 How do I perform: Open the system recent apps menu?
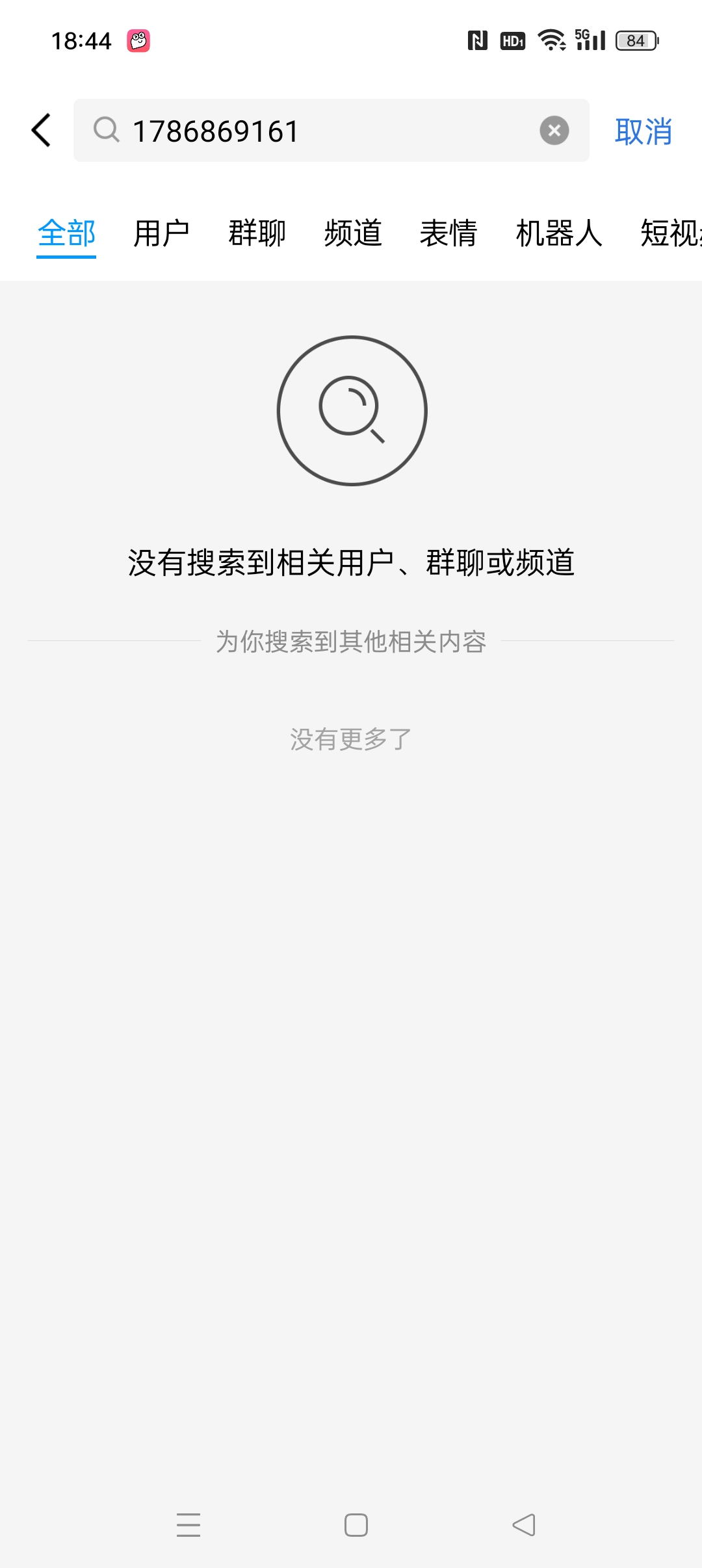point(188,1524)
